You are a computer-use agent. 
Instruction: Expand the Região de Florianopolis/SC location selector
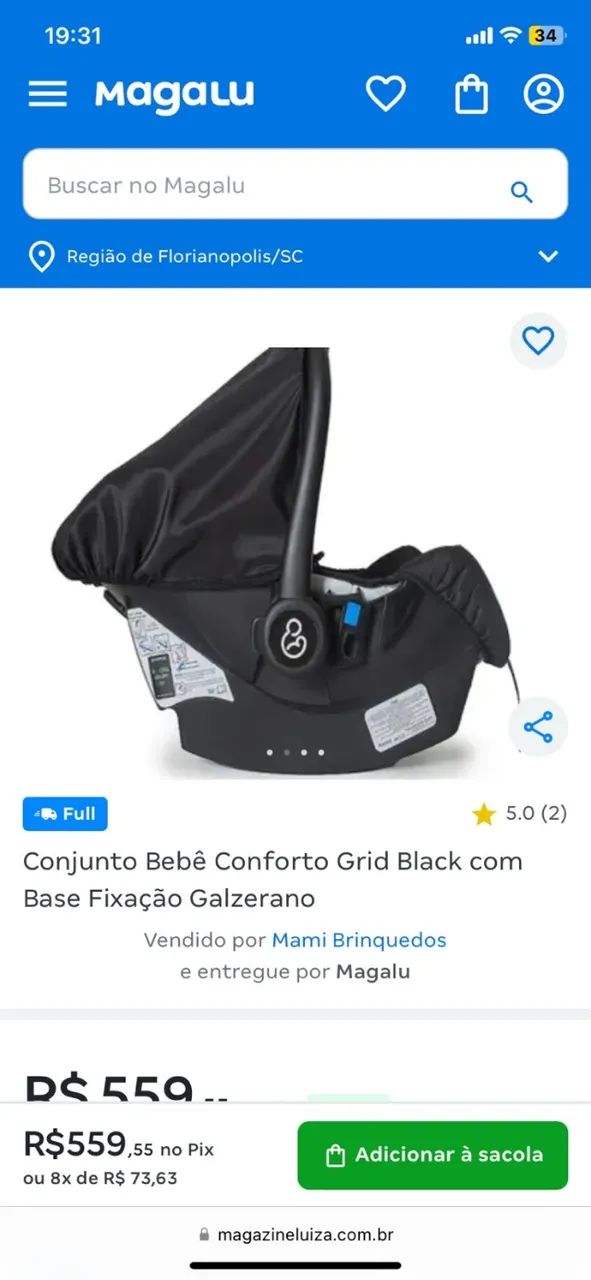click(x=295, y=256)
